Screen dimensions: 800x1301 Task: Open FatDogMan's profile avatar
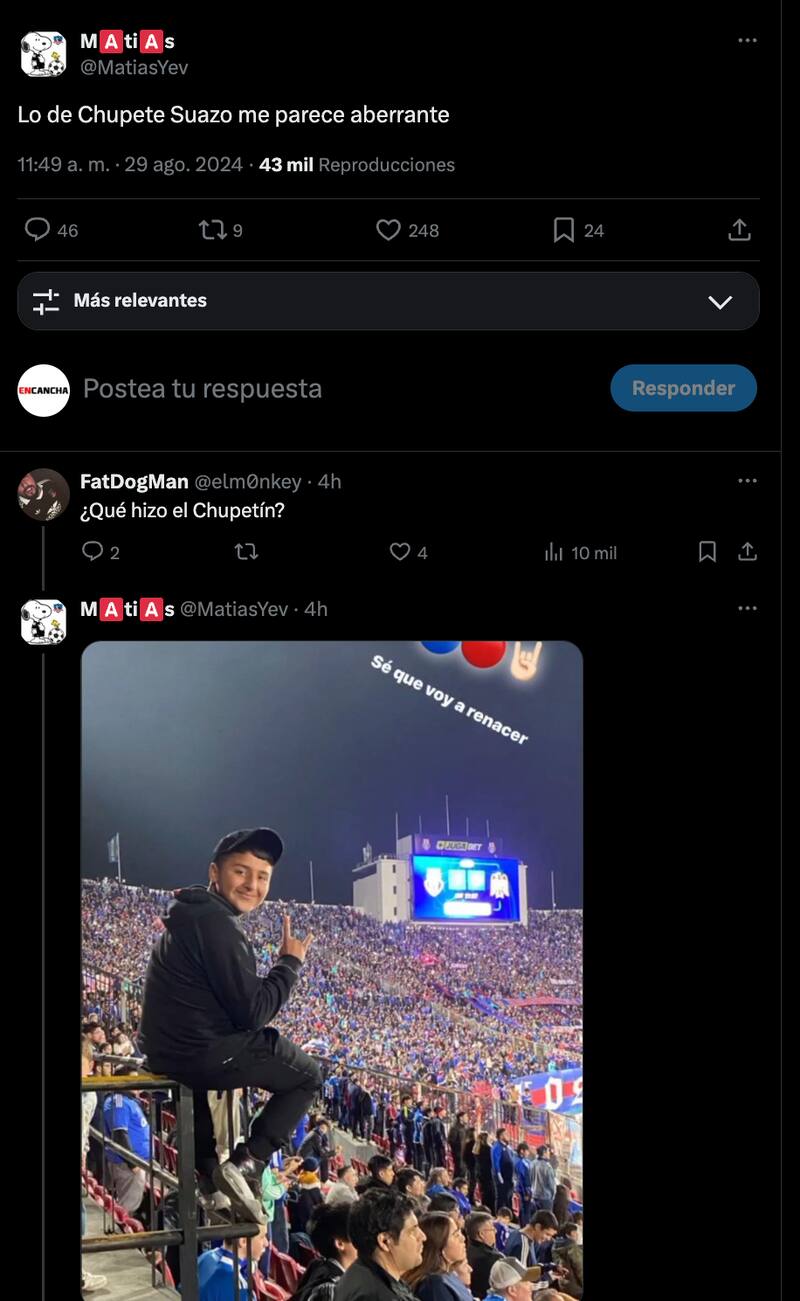pyautogui.click(x=44, y=494)
